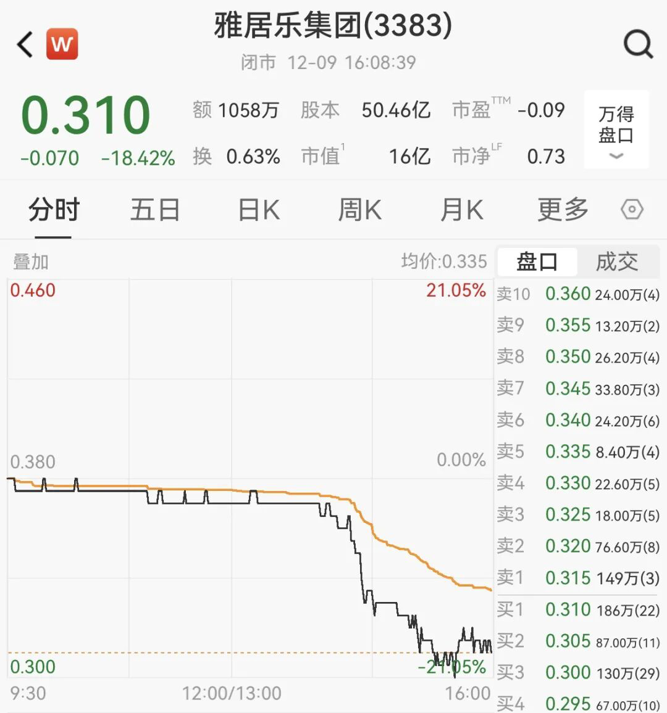Screen dimensions: 667x713
Task: Go back using the arrow icon
Action: 25,44
